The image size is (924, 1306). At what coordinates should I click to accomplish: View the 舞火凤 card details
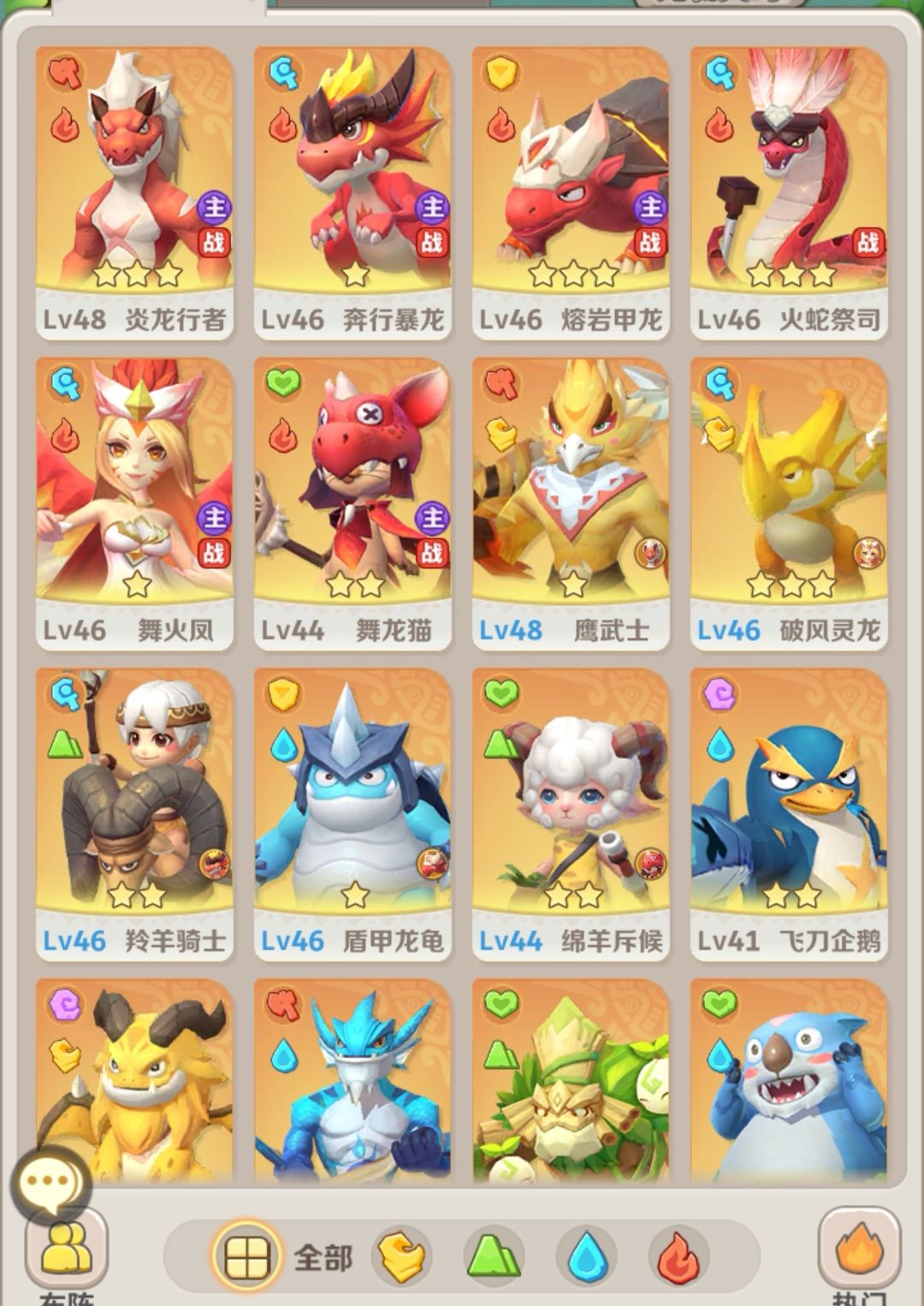click(x=134, y=504)
